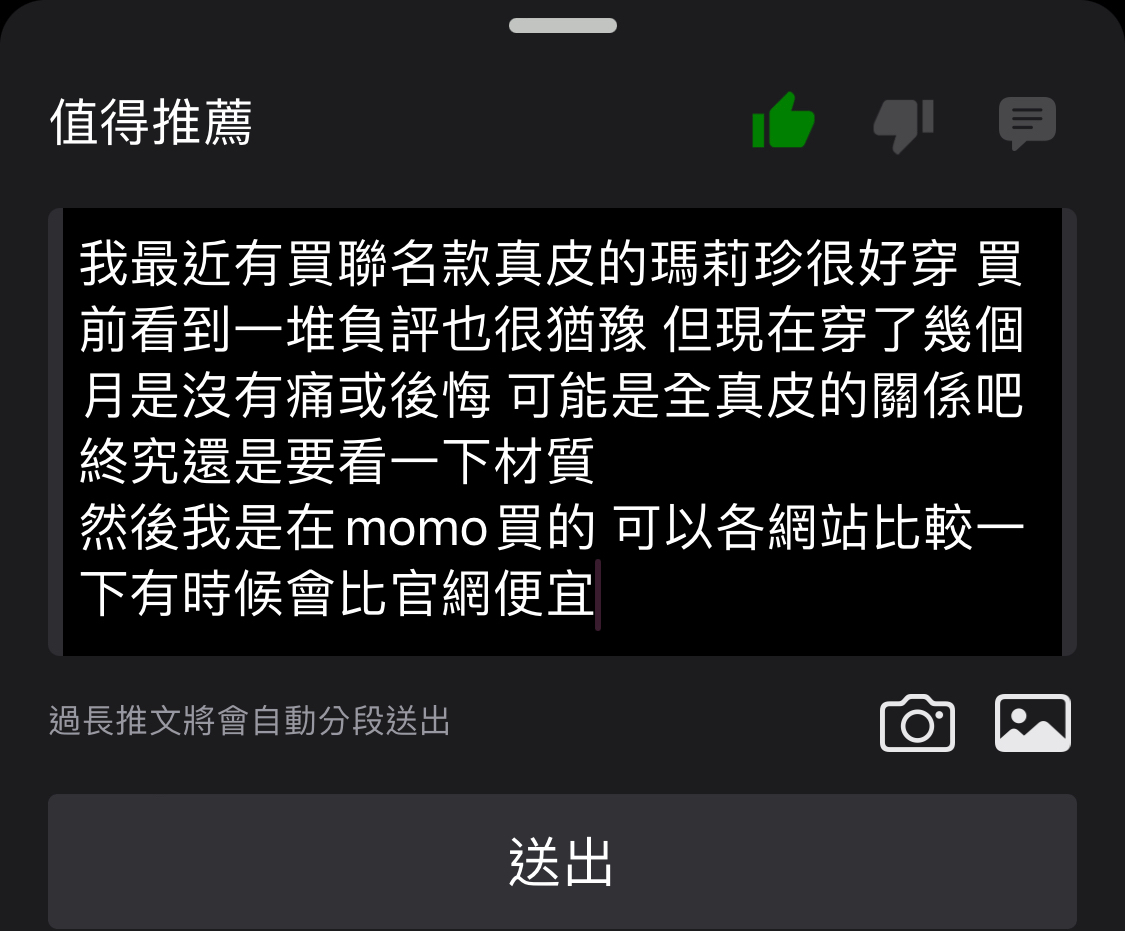Select the neutral comment arrow option
This screenshot has height=931, width=1125.
[x=1027, y=123]
